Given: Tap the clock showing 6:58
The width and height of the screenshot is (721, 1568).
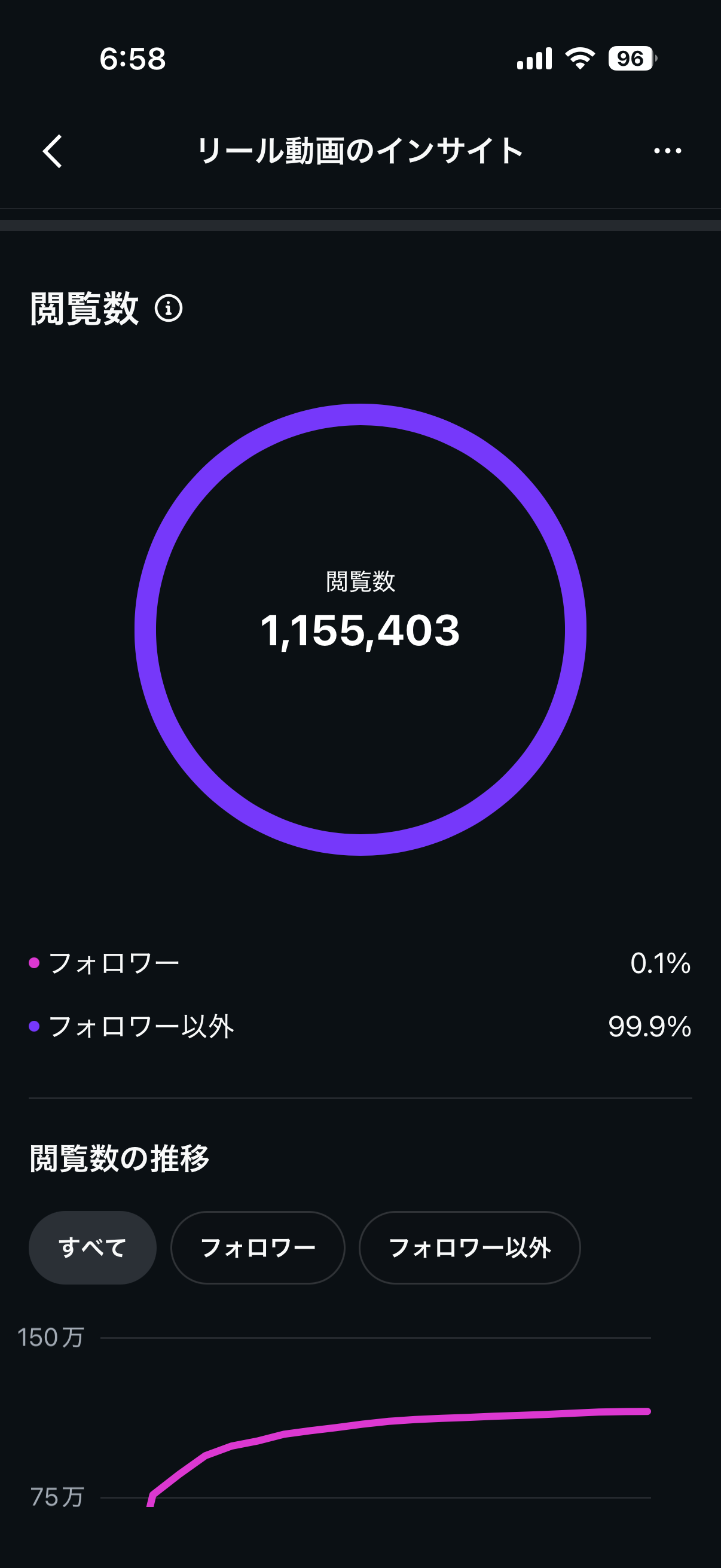Looking at the screenshot, I should (x=133, y=59).
